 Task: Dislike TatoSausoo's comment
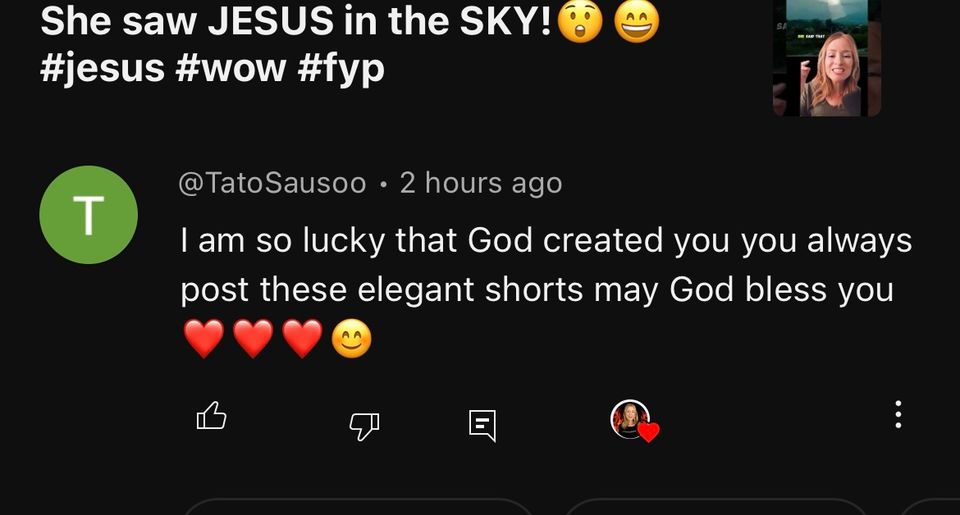pyautogui.click(x=364, y=427)
